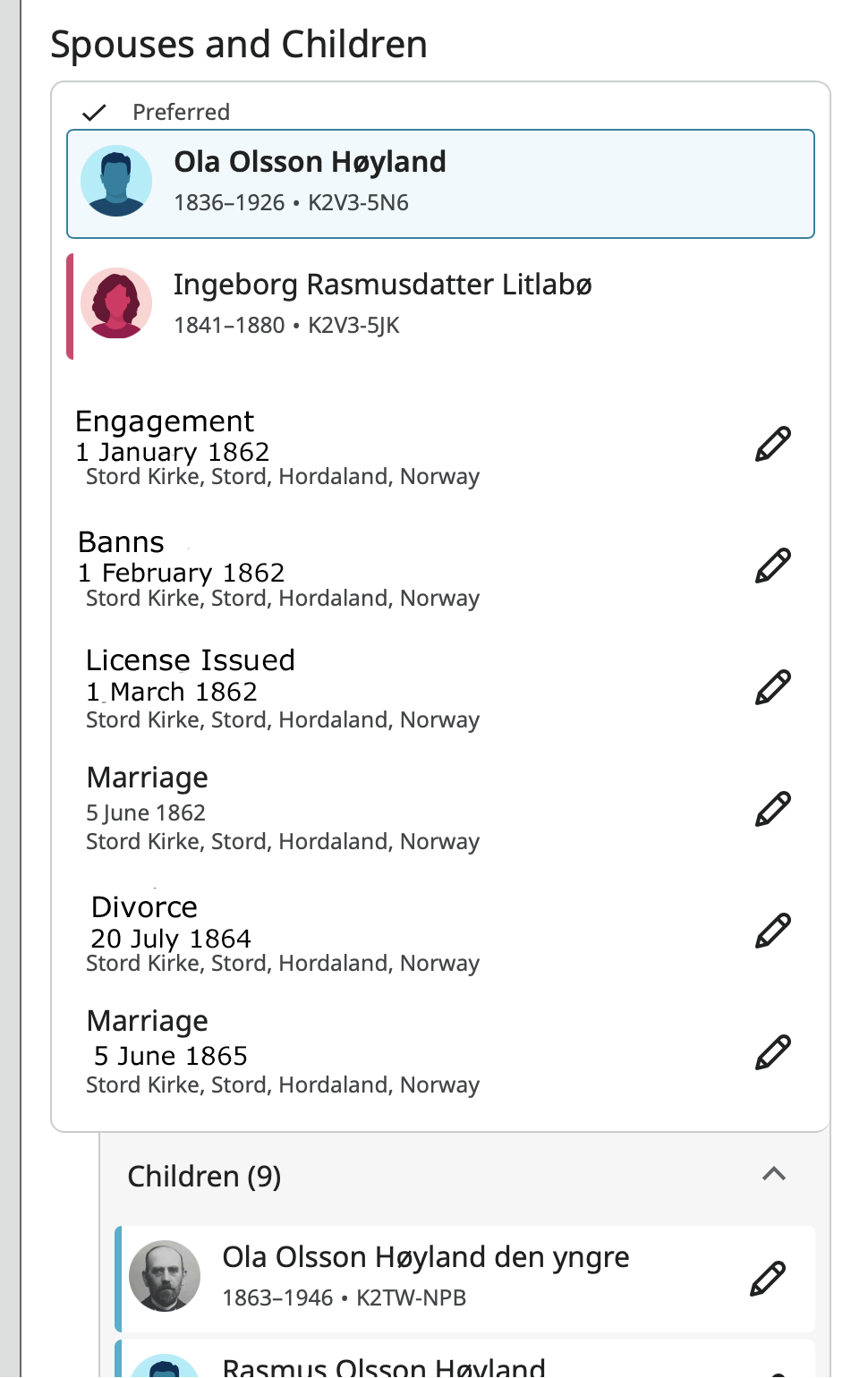Open Ola Olsson Høyland's person card
The height and width of the screenshot is (1378, 868).
tap(310, 163)
